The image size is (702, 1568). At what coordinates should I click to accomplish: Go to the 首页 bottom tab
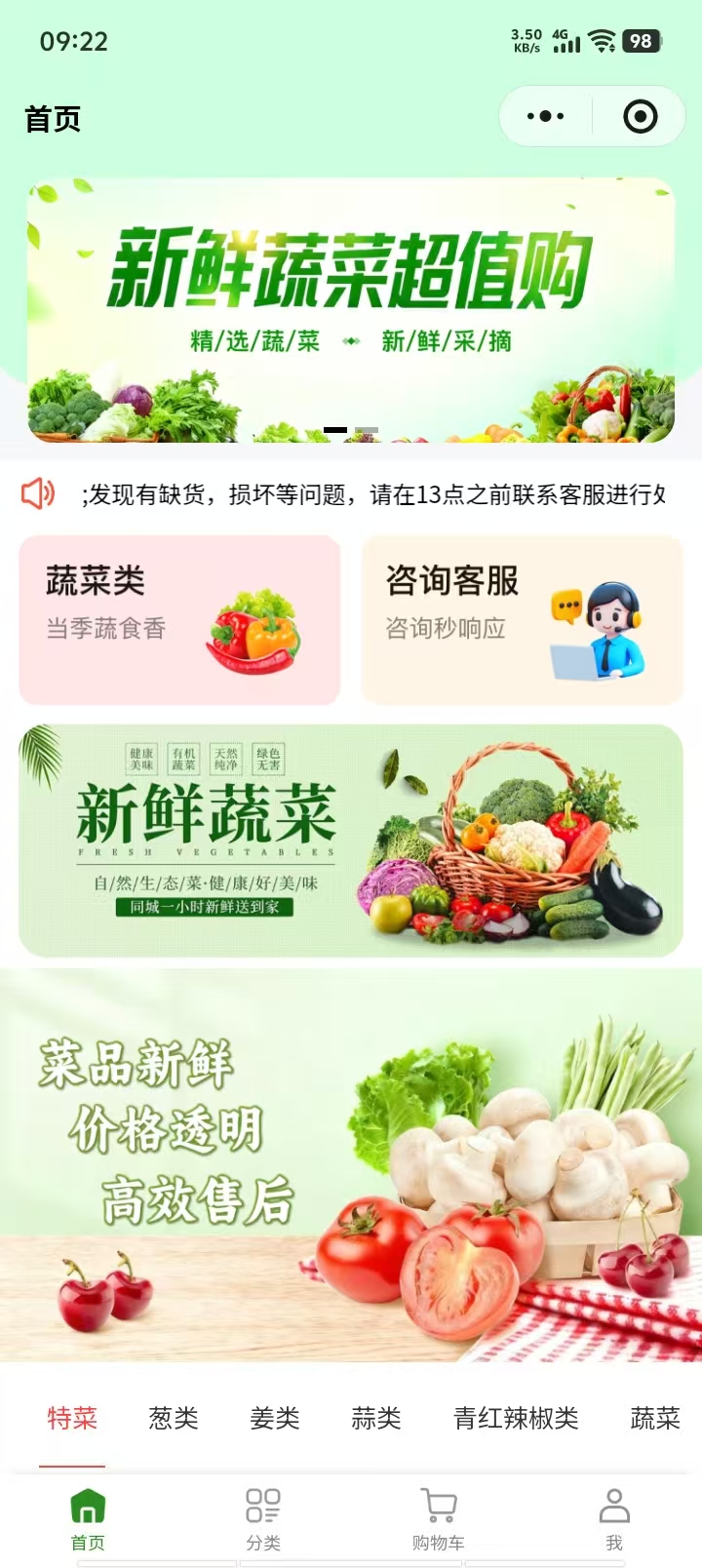pyautogui.click(x=88, y=1518)
